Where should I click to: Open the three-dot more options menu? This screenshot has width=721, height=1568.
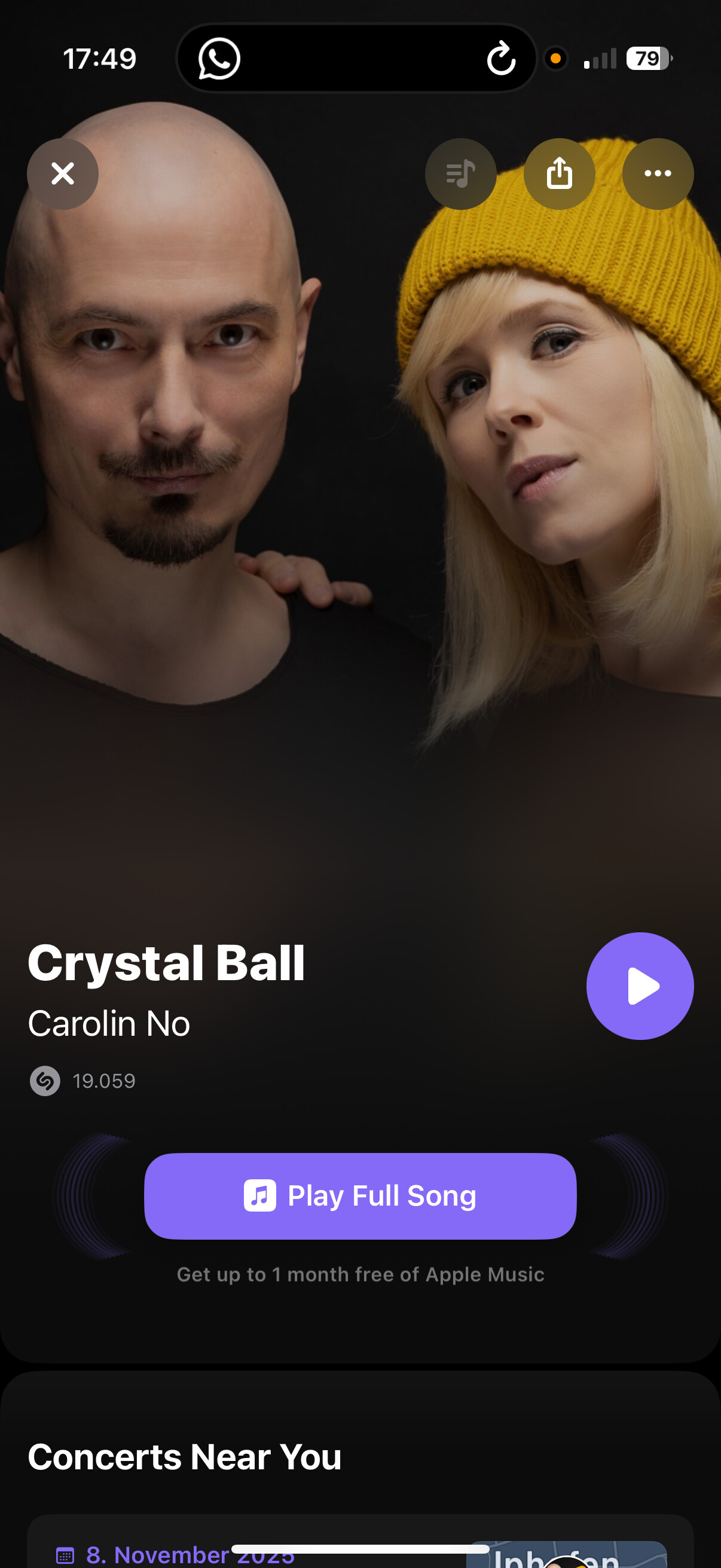[x=658, y=174]
